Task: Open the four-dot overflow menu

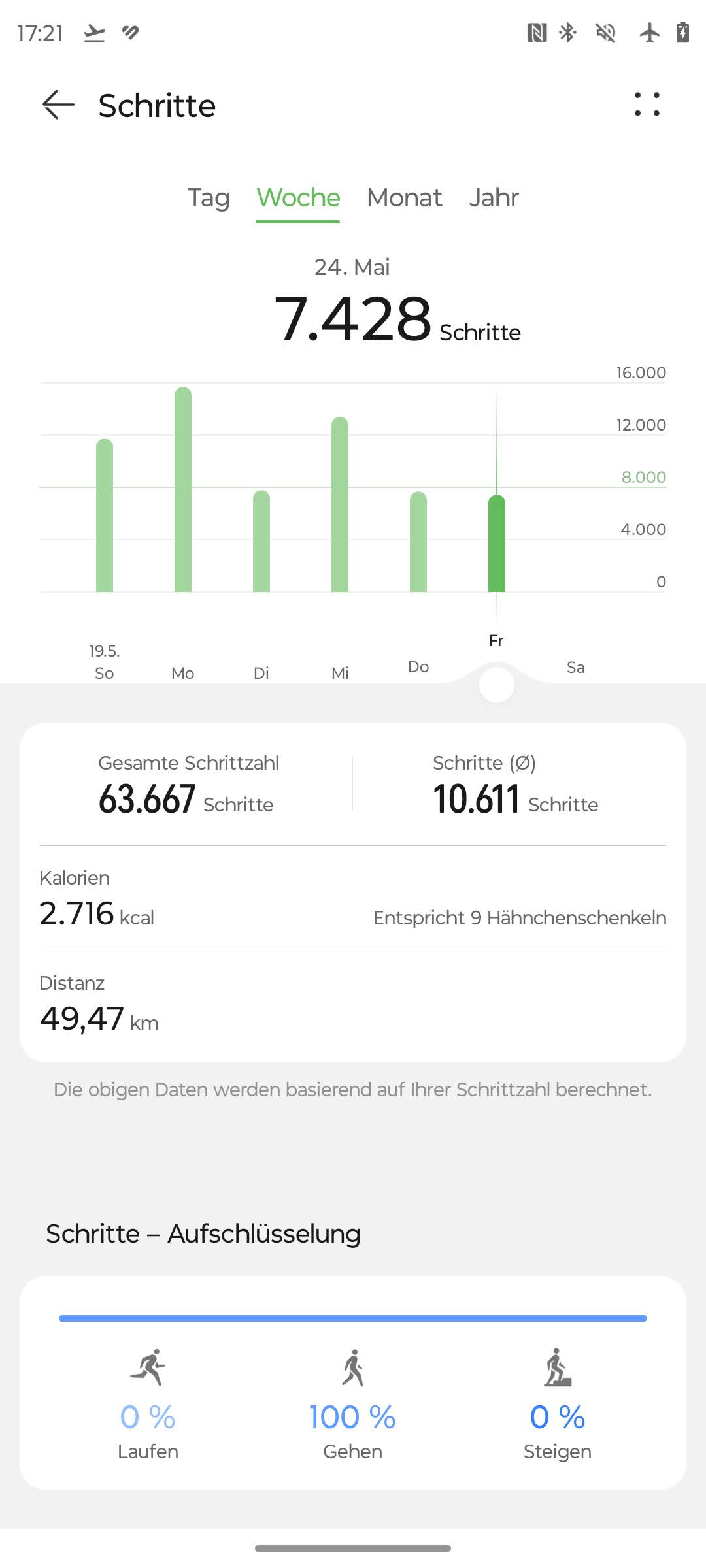Action: 647,105
